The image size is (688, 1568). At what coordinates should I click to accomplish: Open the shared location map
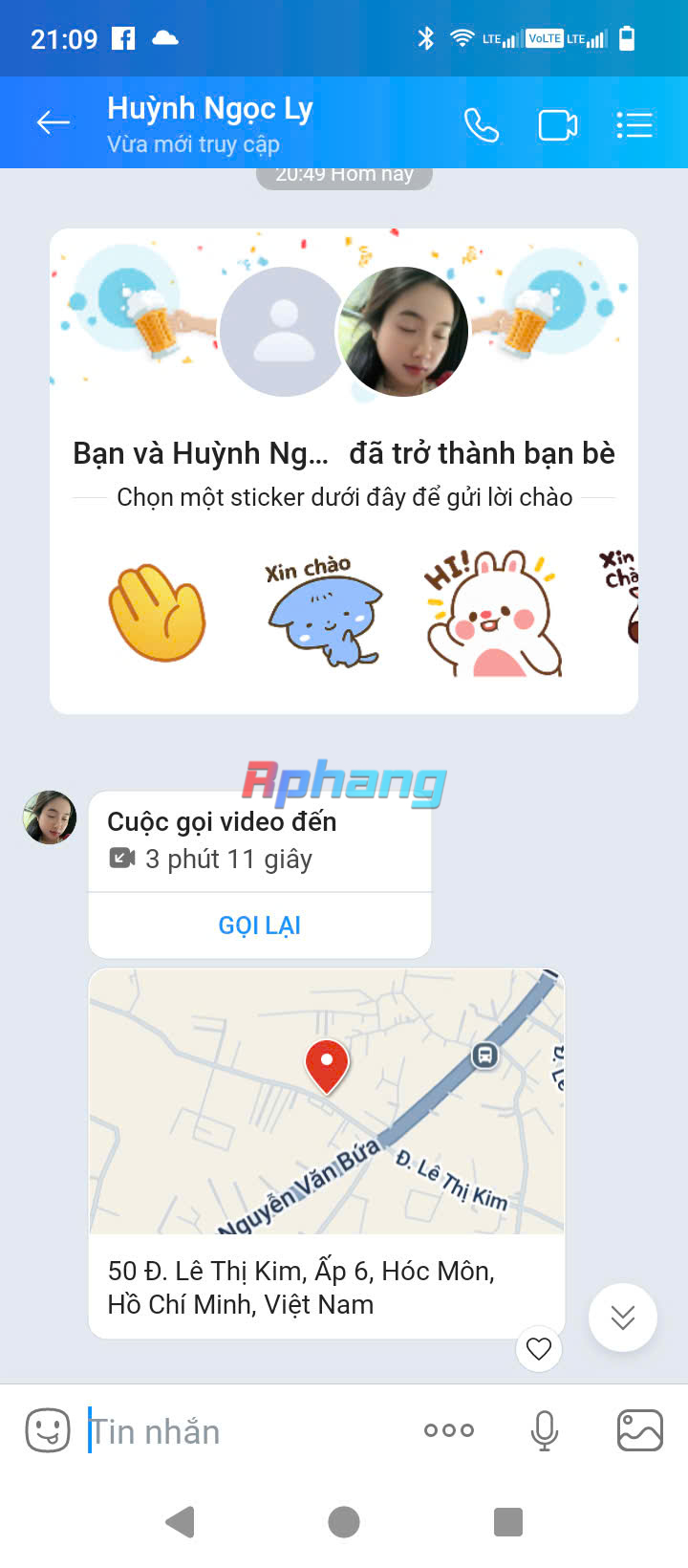point(327,1101)
